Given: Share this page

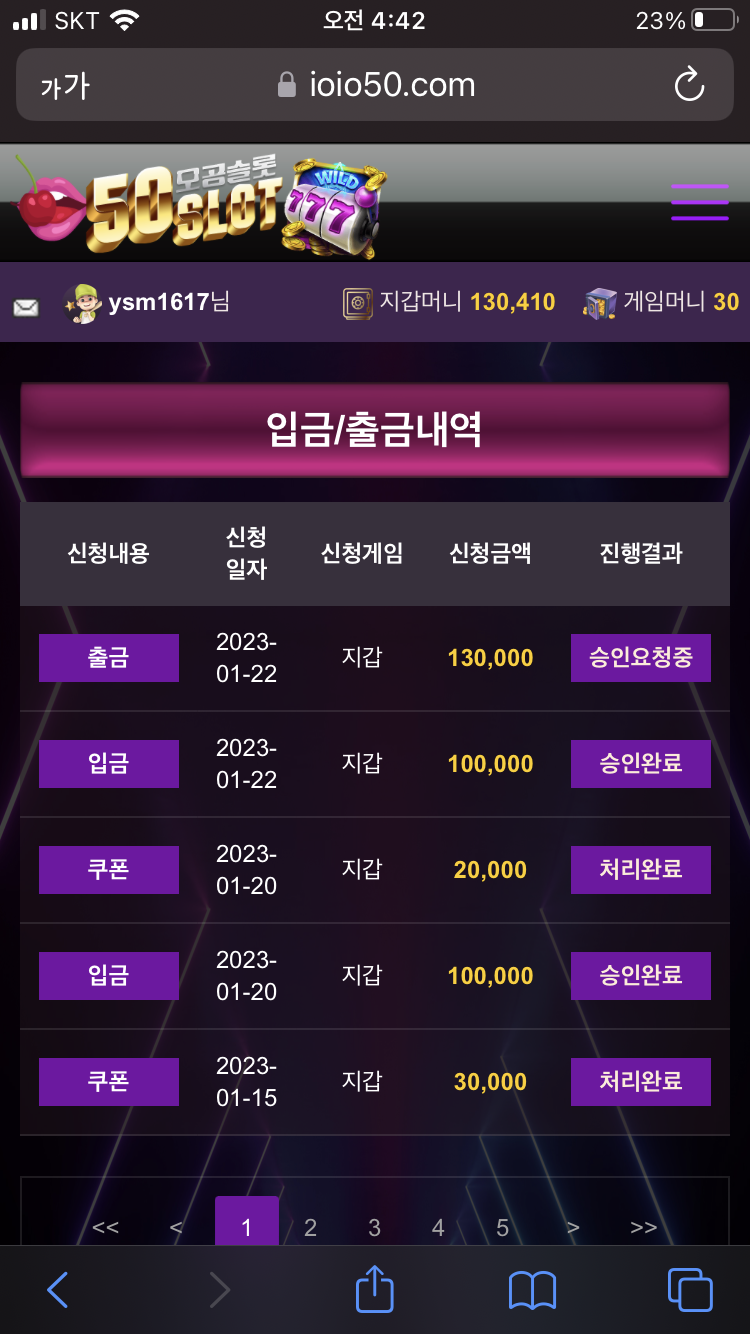Looking at the screenshot, I should pos(375,1288).
